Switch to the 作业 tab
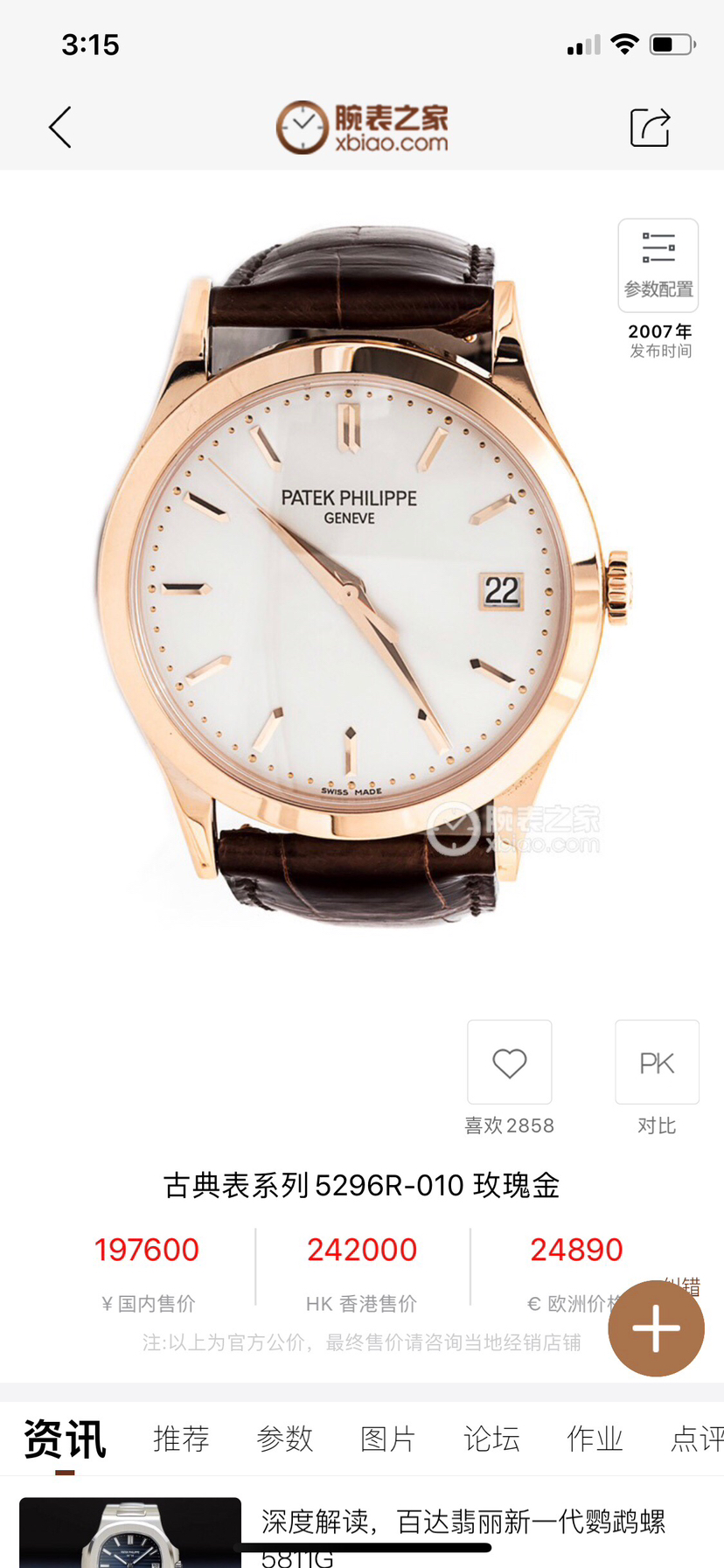Viewport: 724px width, 1568px height. 595,1439
